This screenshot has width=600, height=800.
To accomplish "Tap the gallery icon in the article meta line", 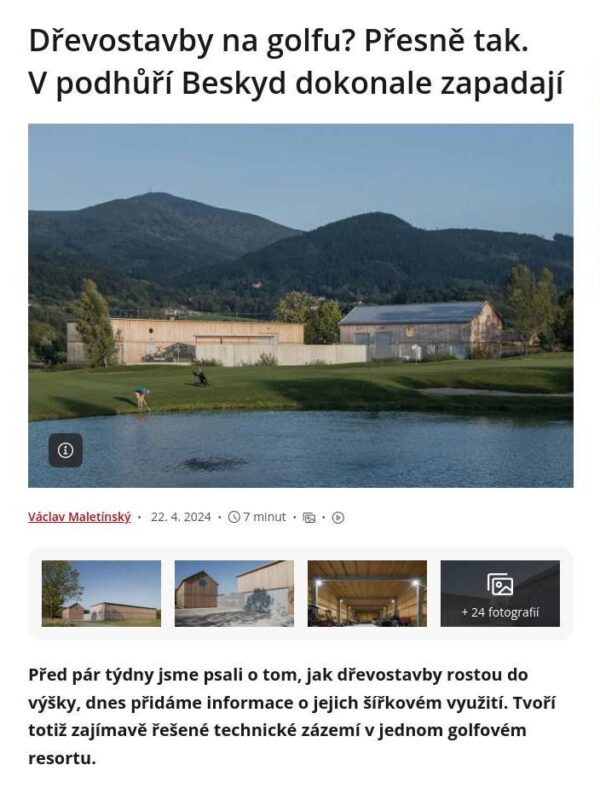I will pos(310,518).
